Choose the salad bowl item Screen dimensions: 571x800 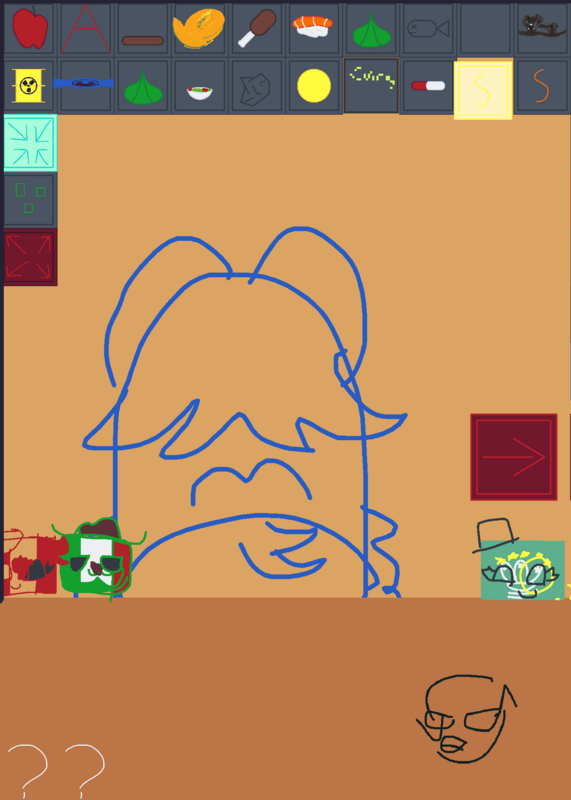pos(199,86)
